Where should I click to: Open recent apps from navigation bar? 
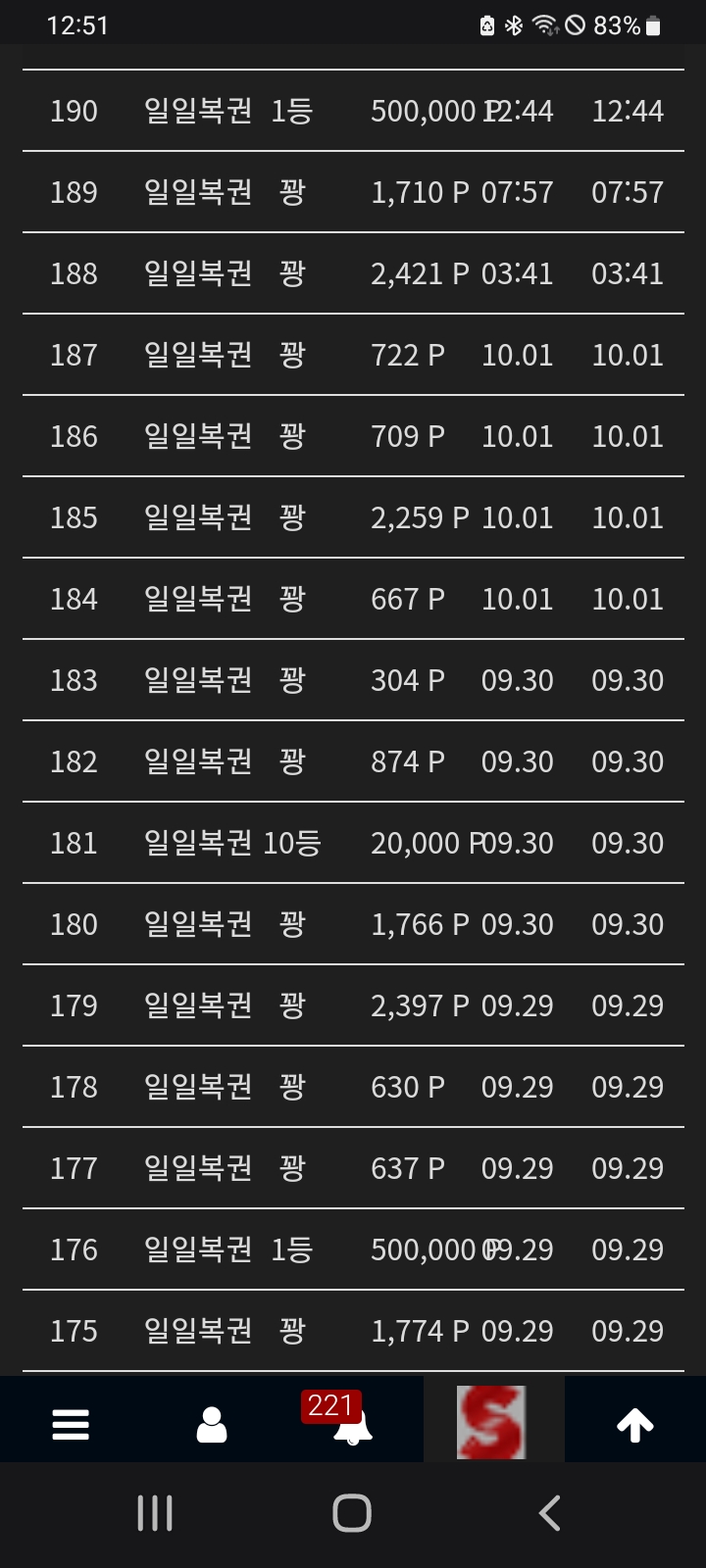point(155,1513)
